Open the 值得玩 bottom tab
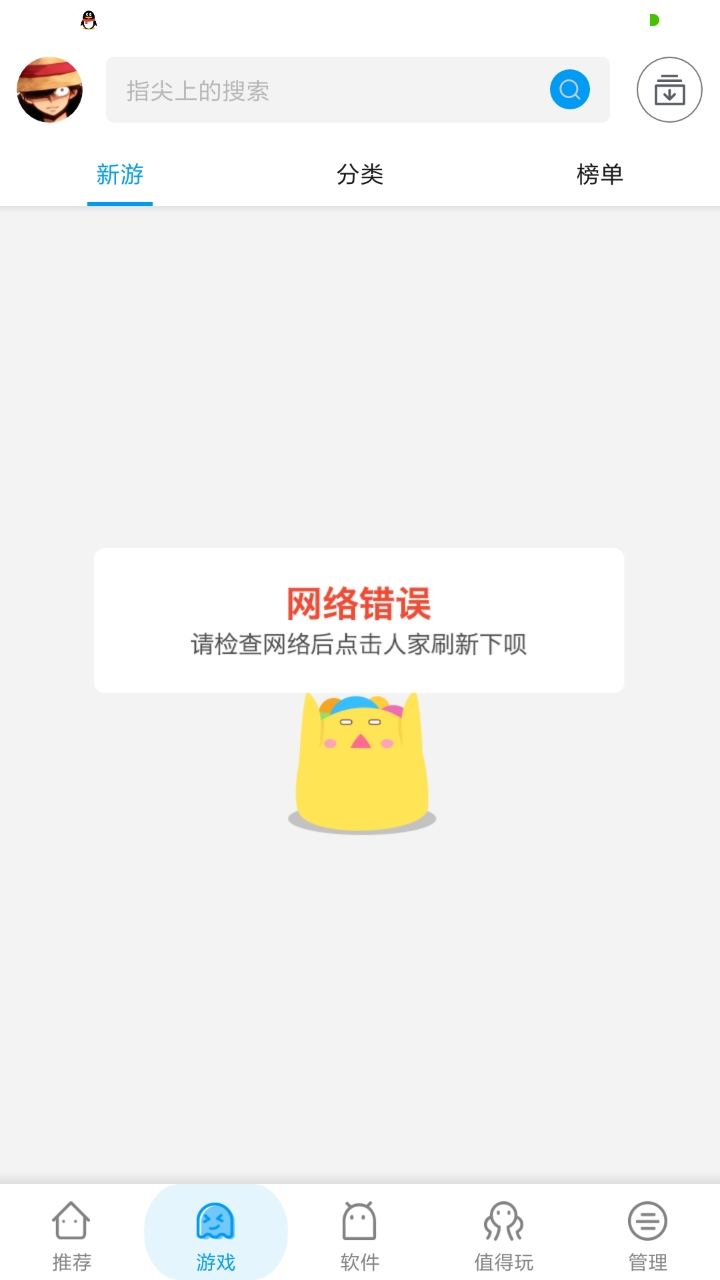 [504, 1237]
